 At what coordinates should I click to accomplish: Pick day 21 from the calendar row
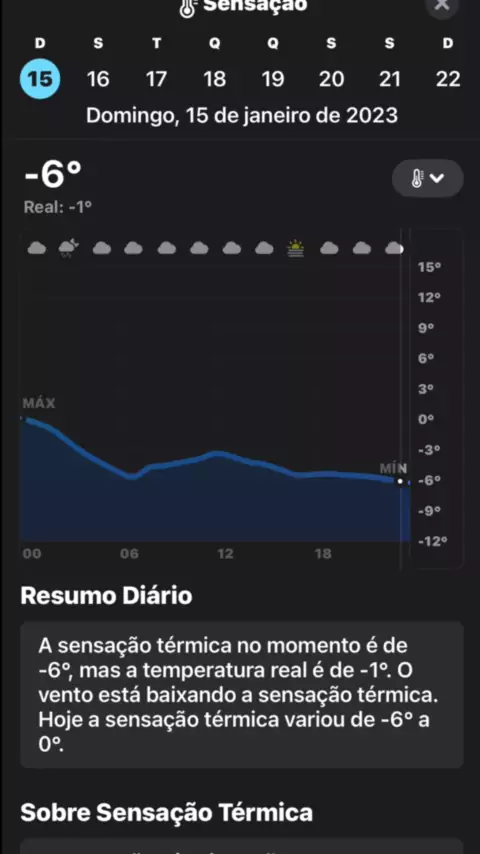[x=390, y=80]
